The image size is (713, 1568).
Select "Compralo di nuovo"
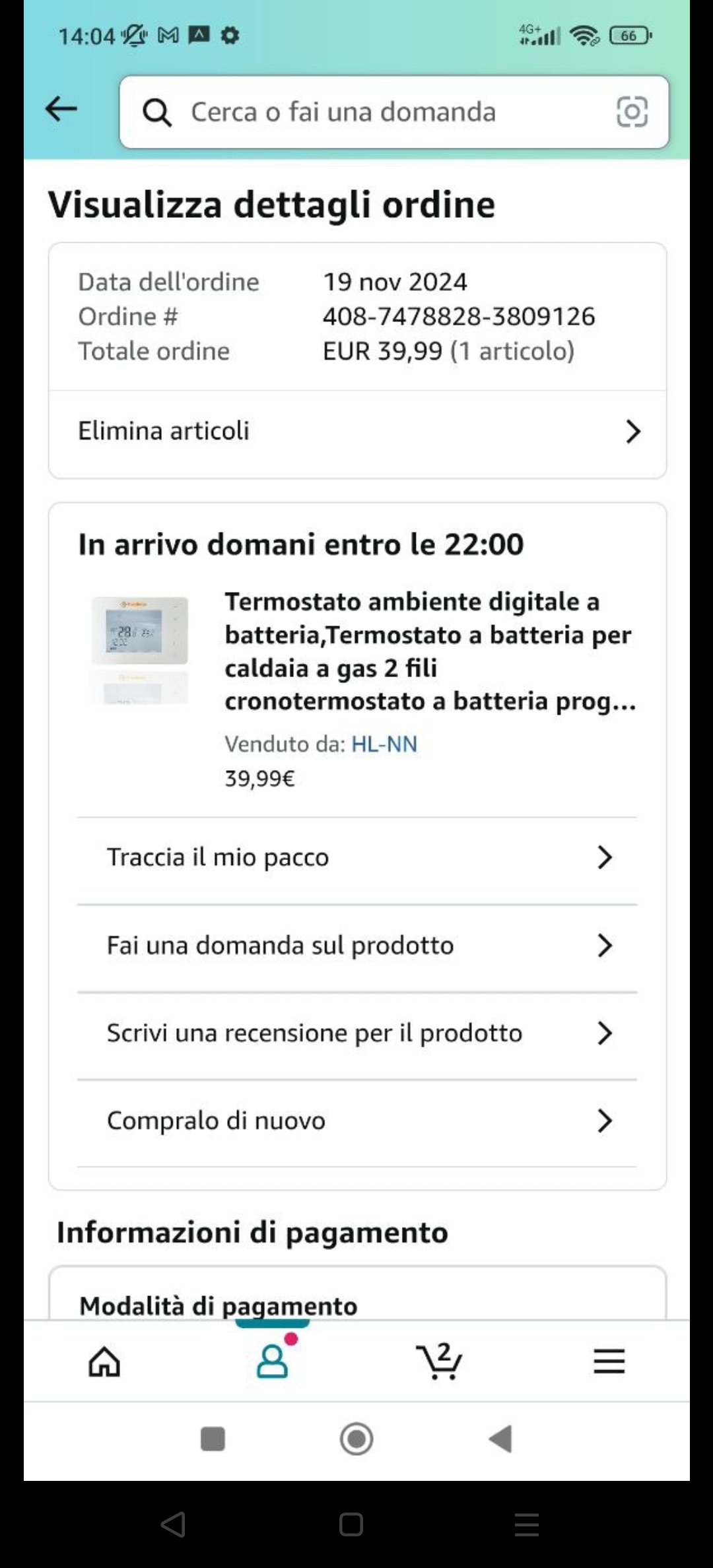coord(357,1121)
